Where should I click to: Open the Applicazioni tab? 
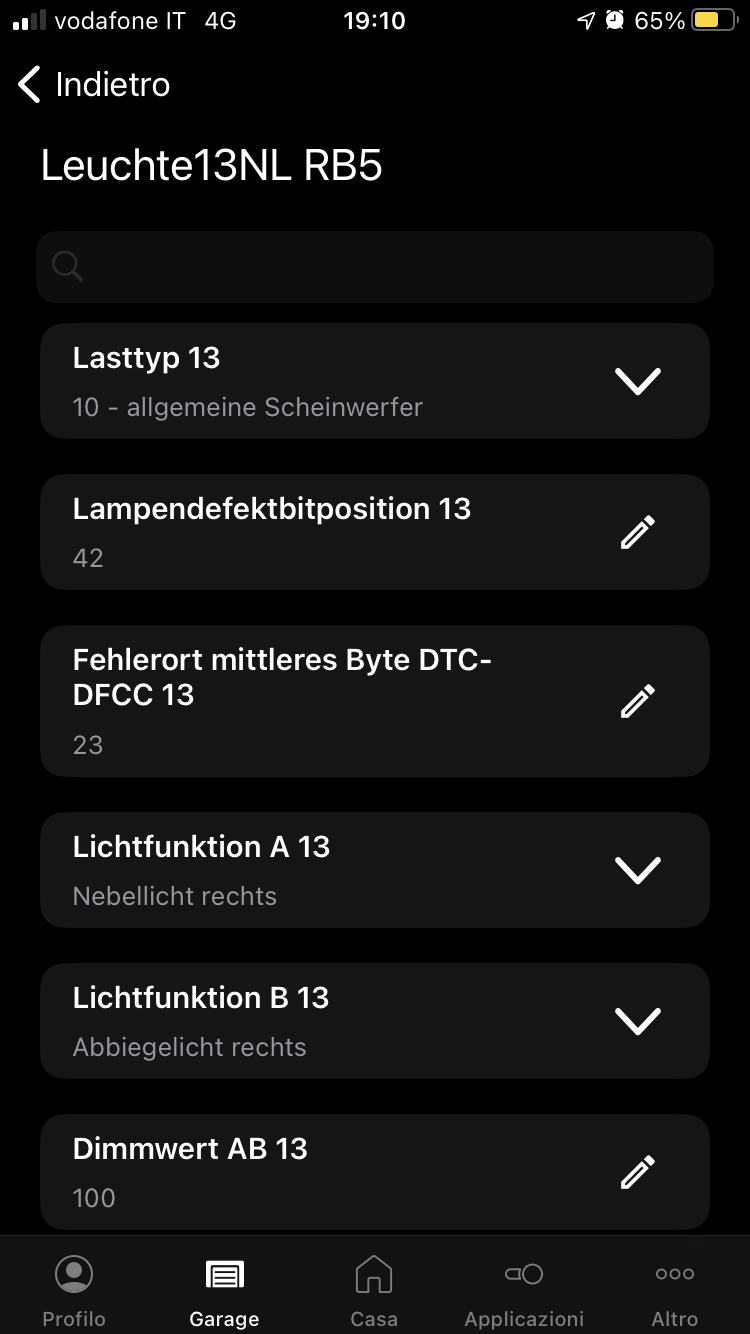(x=524, y=1290)
